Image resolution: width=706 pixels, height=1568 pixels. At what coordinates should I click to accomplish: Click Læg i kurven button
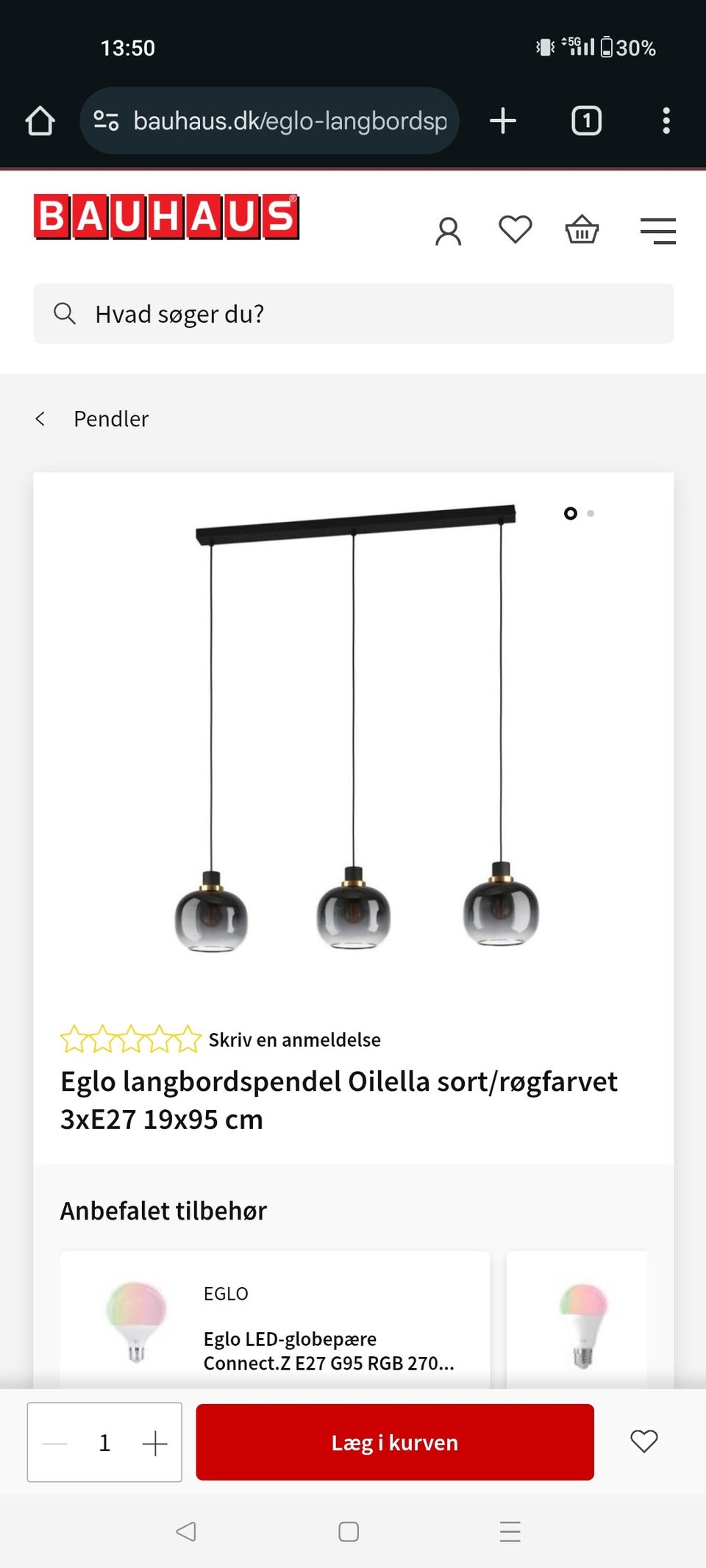click(395, 1442)
